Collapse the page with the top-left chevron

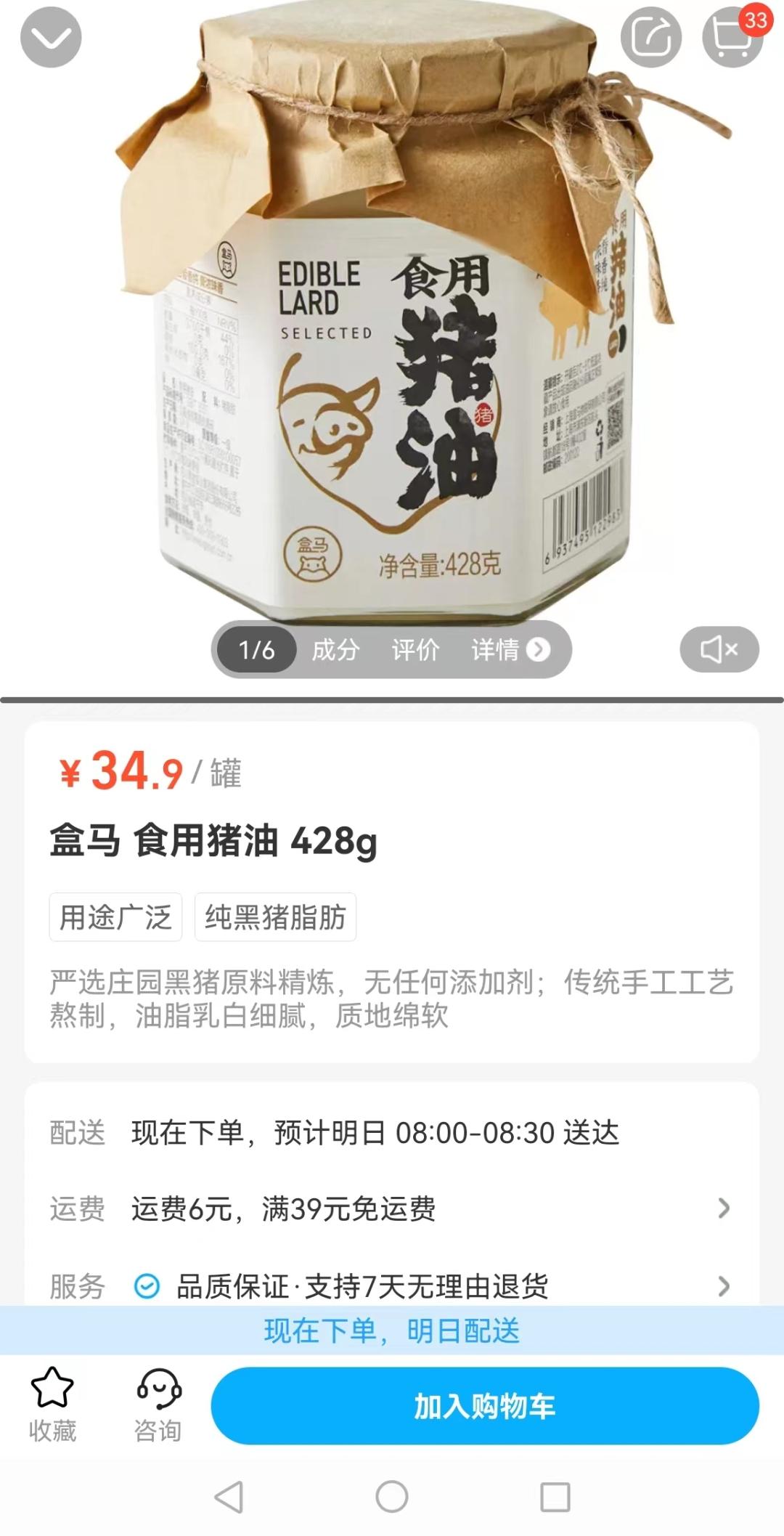[x=51, y=38]
